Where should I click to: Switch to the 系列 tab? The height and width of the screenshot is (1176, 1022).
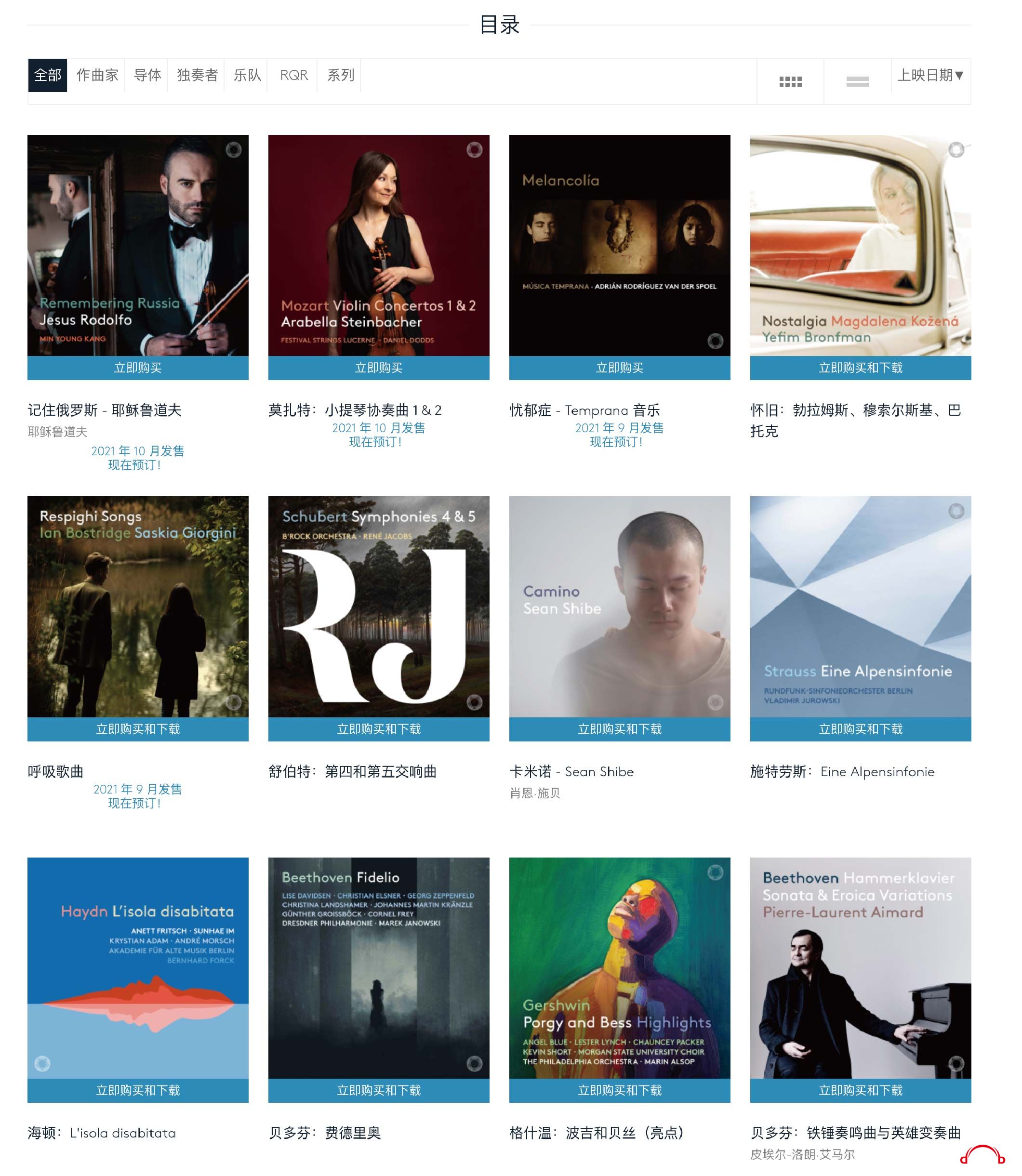pyautogui.click(x=341, y=75)
